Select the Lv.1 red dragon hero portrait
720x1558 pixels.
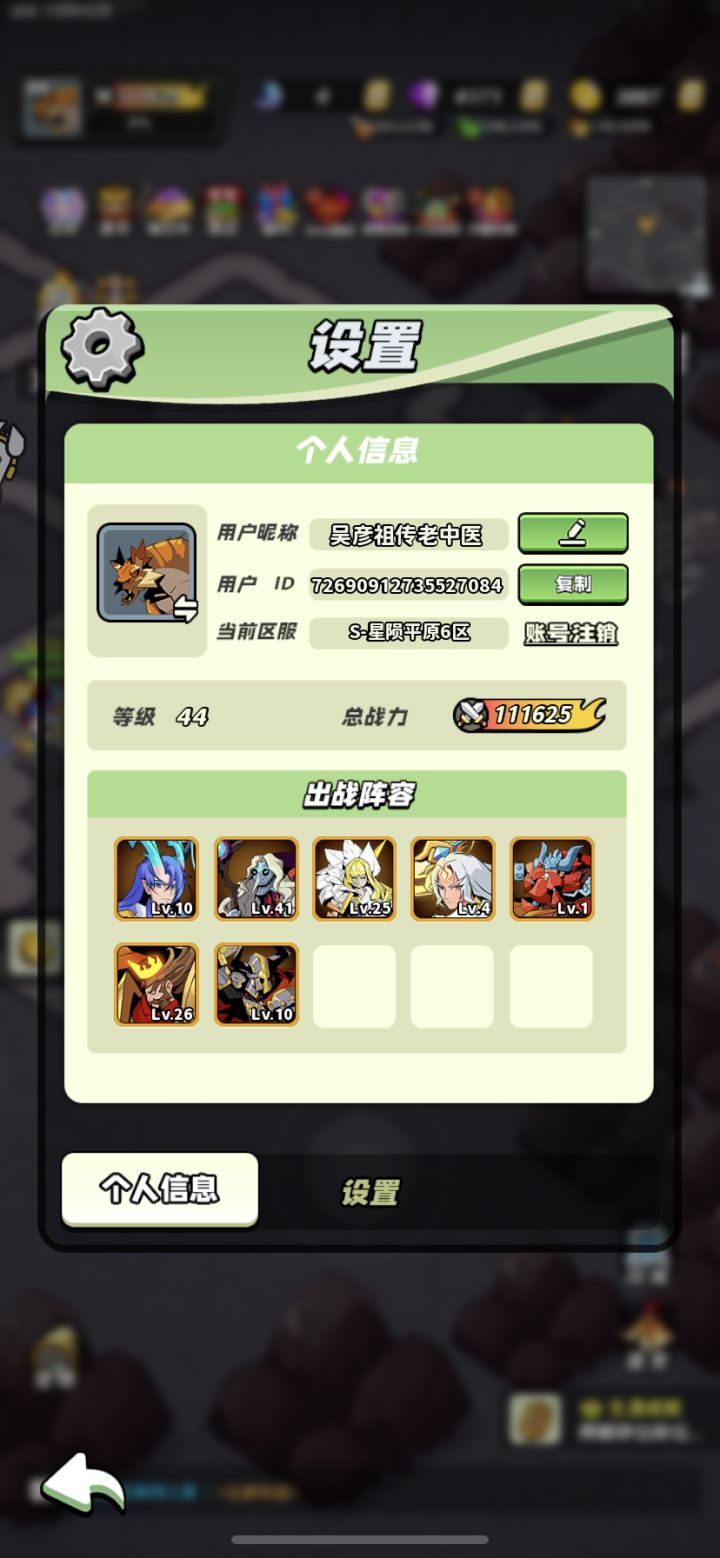click(x=553, y=878)
